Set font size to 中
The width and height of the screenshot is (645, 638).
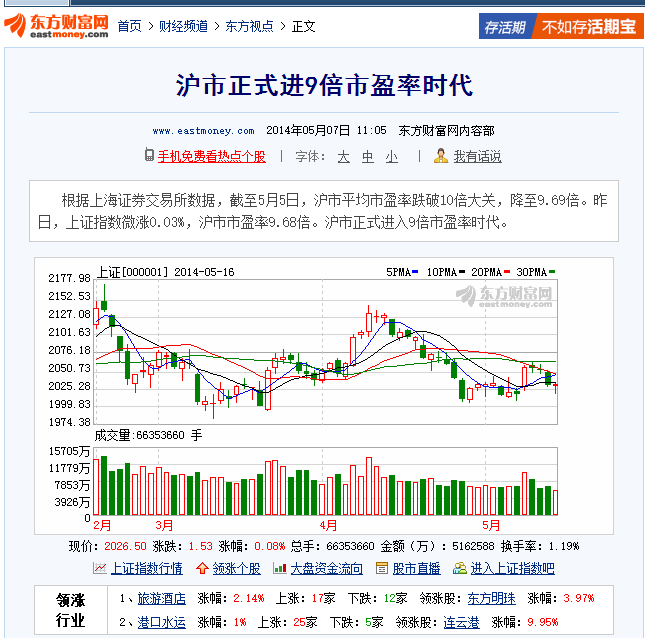click(367, 156)
